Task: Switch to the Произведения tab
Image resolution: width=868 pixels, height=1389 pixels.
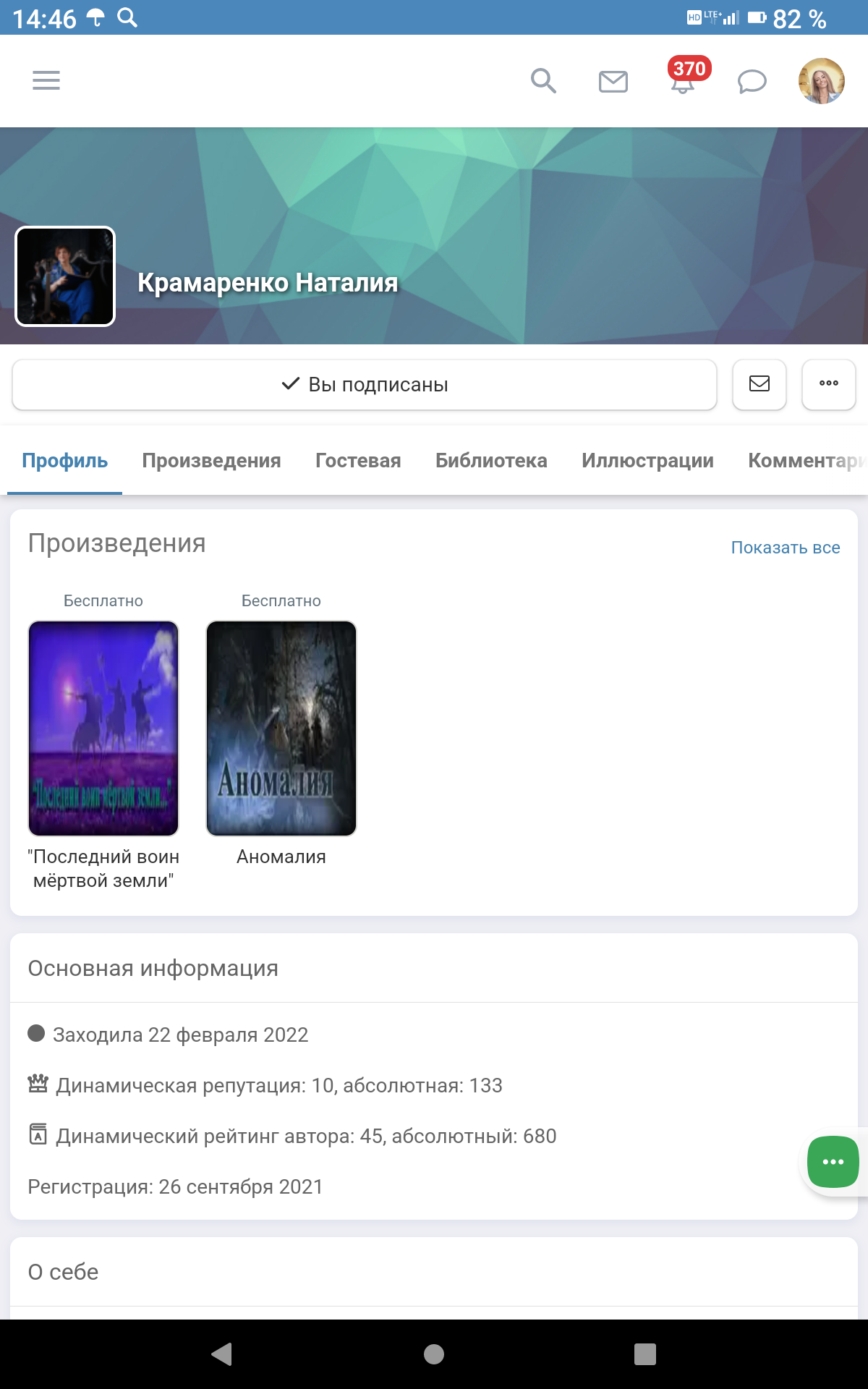Action: (x=211, y=461)
